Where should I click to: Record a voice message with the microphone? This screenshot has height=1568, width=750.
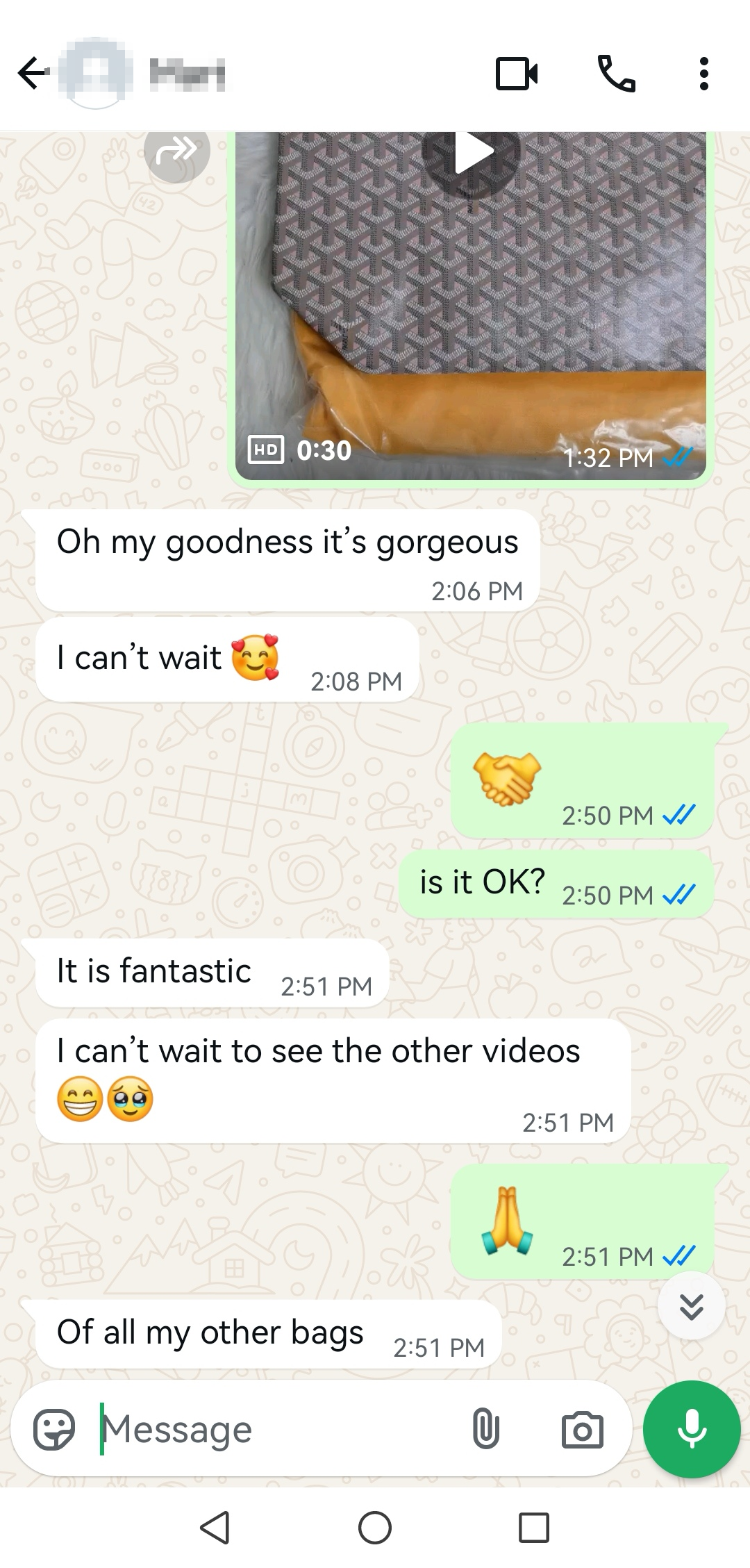pos(692,1429)
